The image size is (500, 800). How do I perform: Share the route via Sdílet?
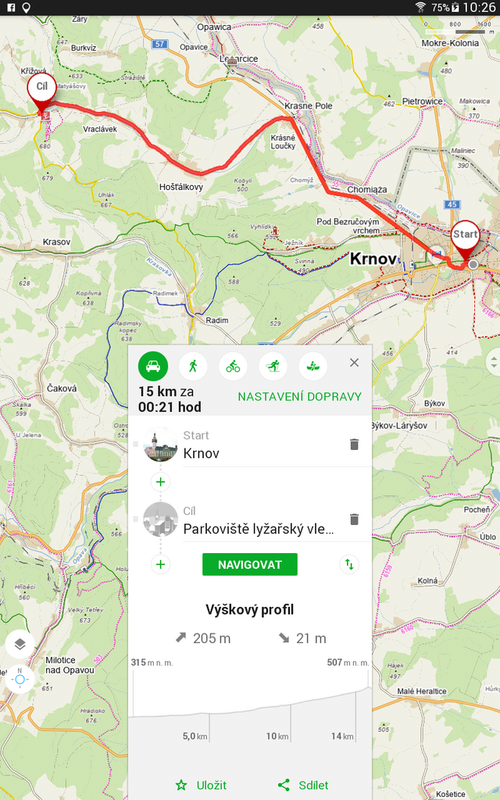coord(303,785)
